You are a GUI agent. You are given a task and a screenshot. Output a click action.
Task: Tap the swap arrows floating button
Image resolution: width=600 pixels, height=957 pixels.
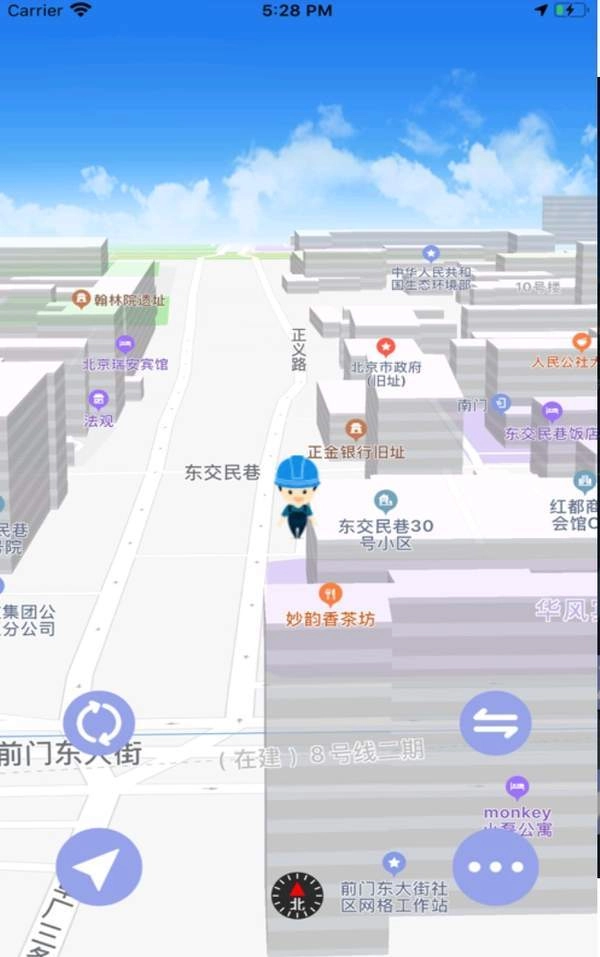coord(495,723)
